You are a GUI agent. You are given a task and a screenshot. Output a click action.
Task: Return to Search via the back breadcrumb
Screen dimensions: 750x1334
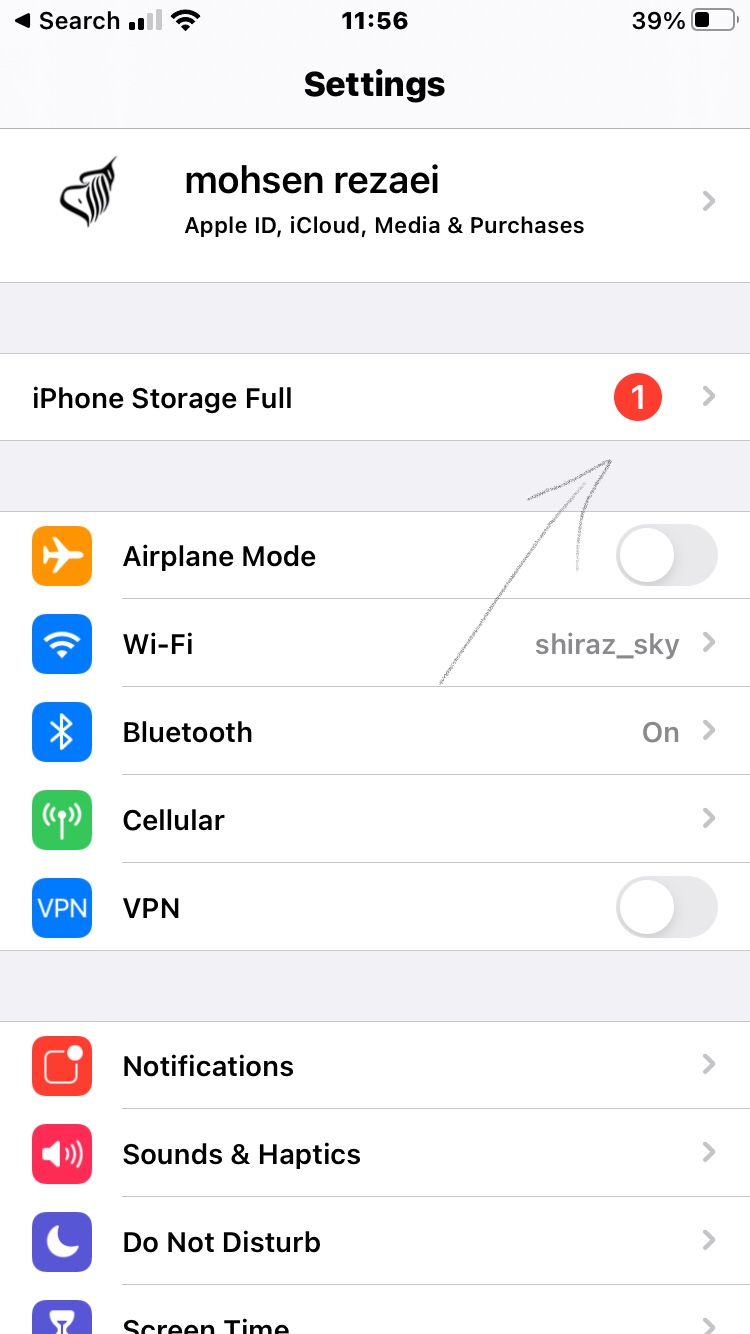click(x=66, y=20)
